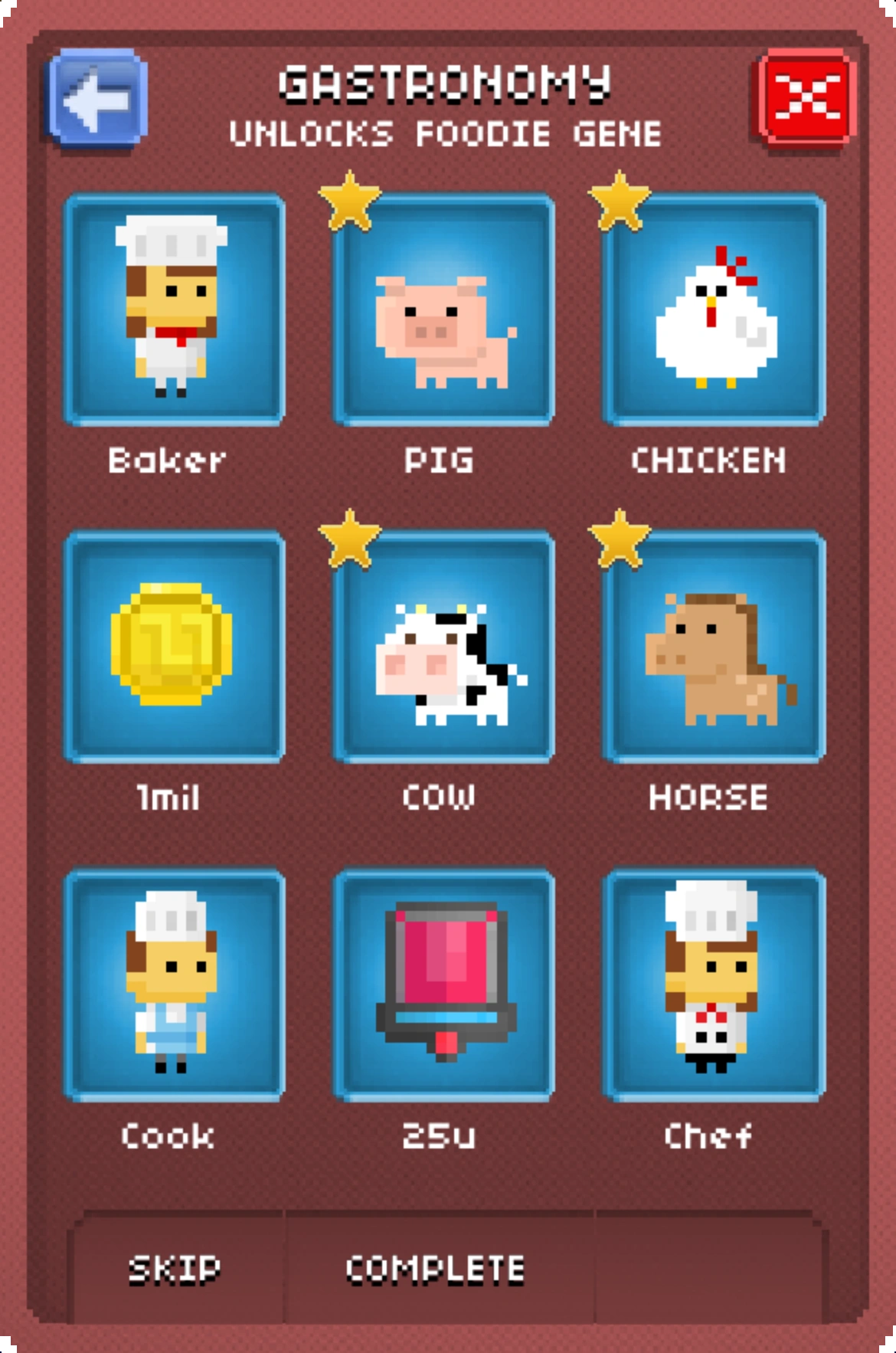Open the 25u tile

click(x=444, y=984)
